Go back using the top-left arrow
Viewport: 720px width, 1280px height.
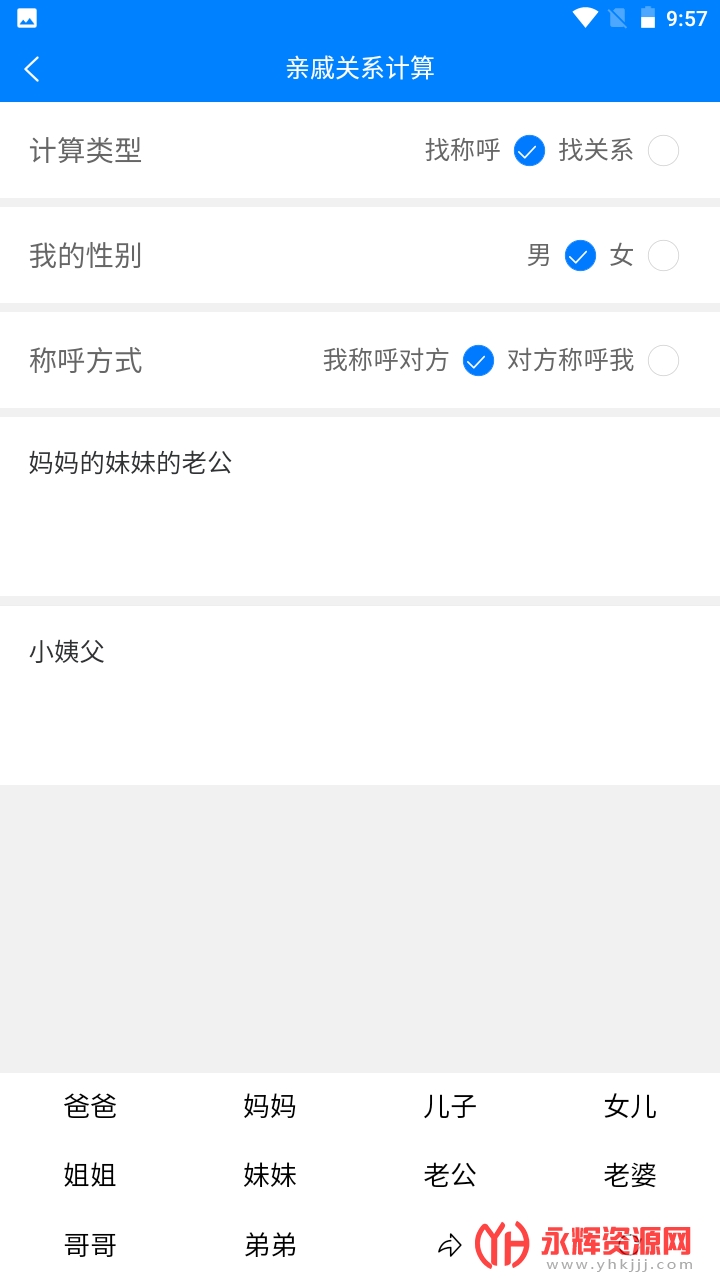32,69
